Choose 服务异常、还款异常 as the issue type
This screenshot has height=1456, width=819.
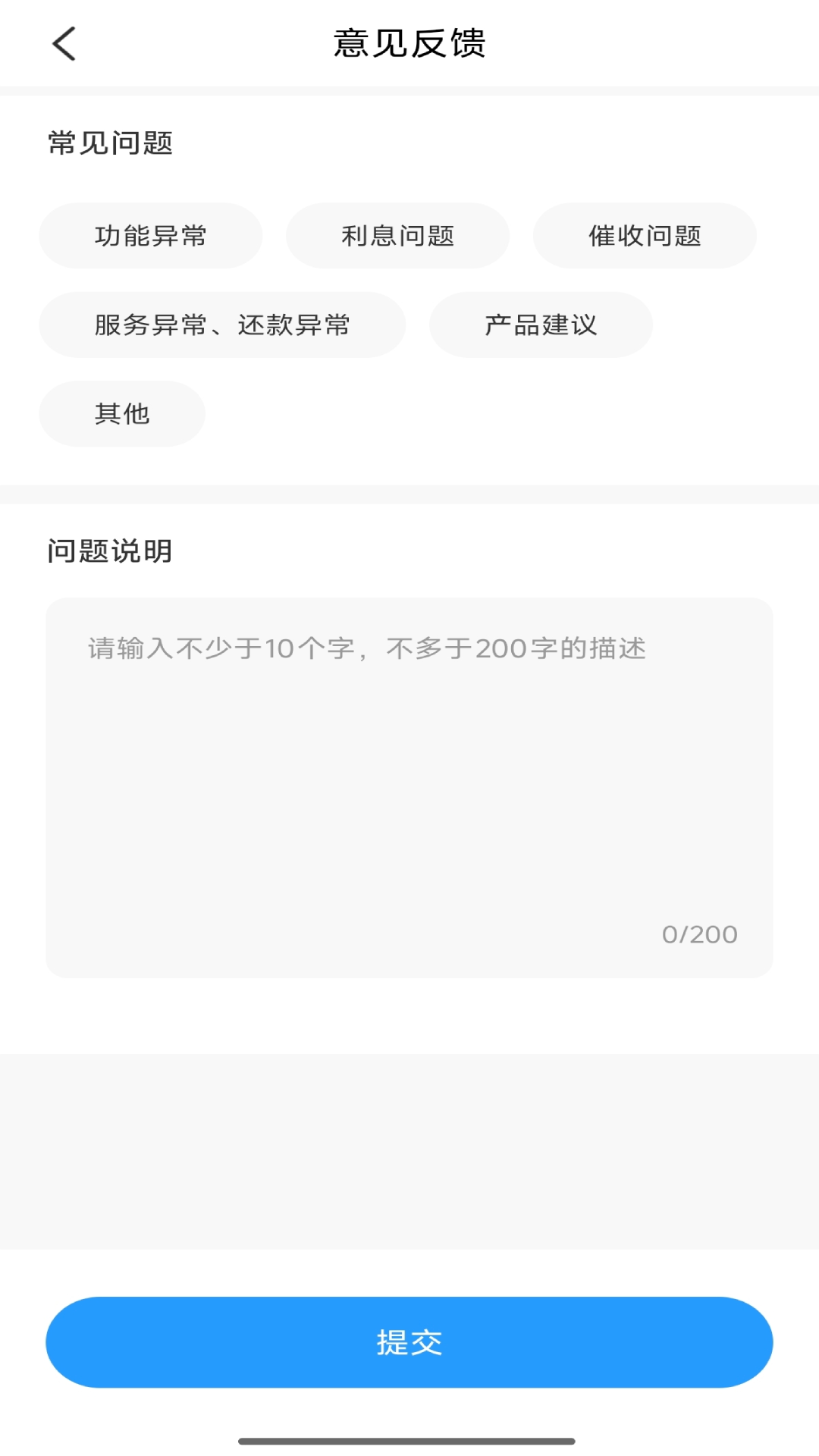[221, 325]
